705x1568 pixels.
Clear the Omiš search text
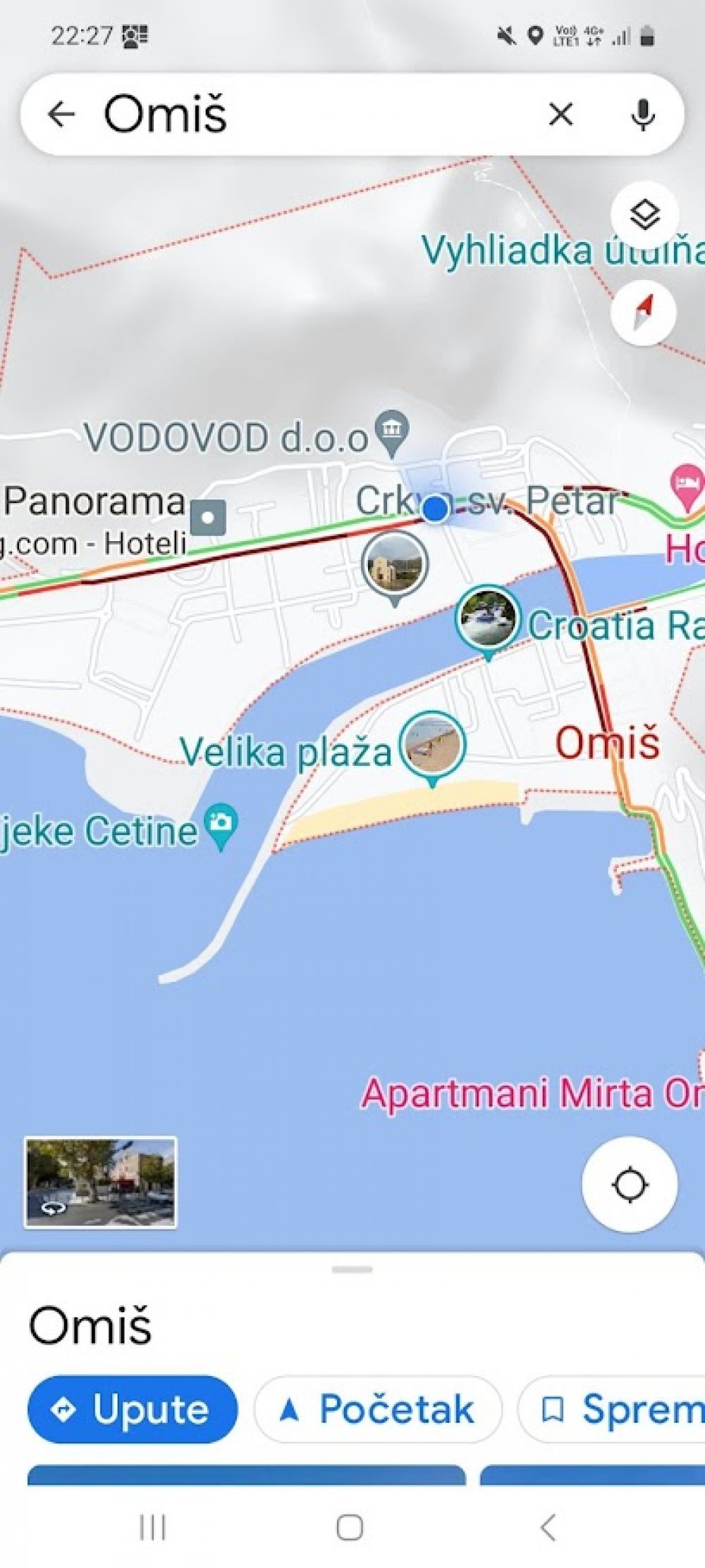coord(560,114)
